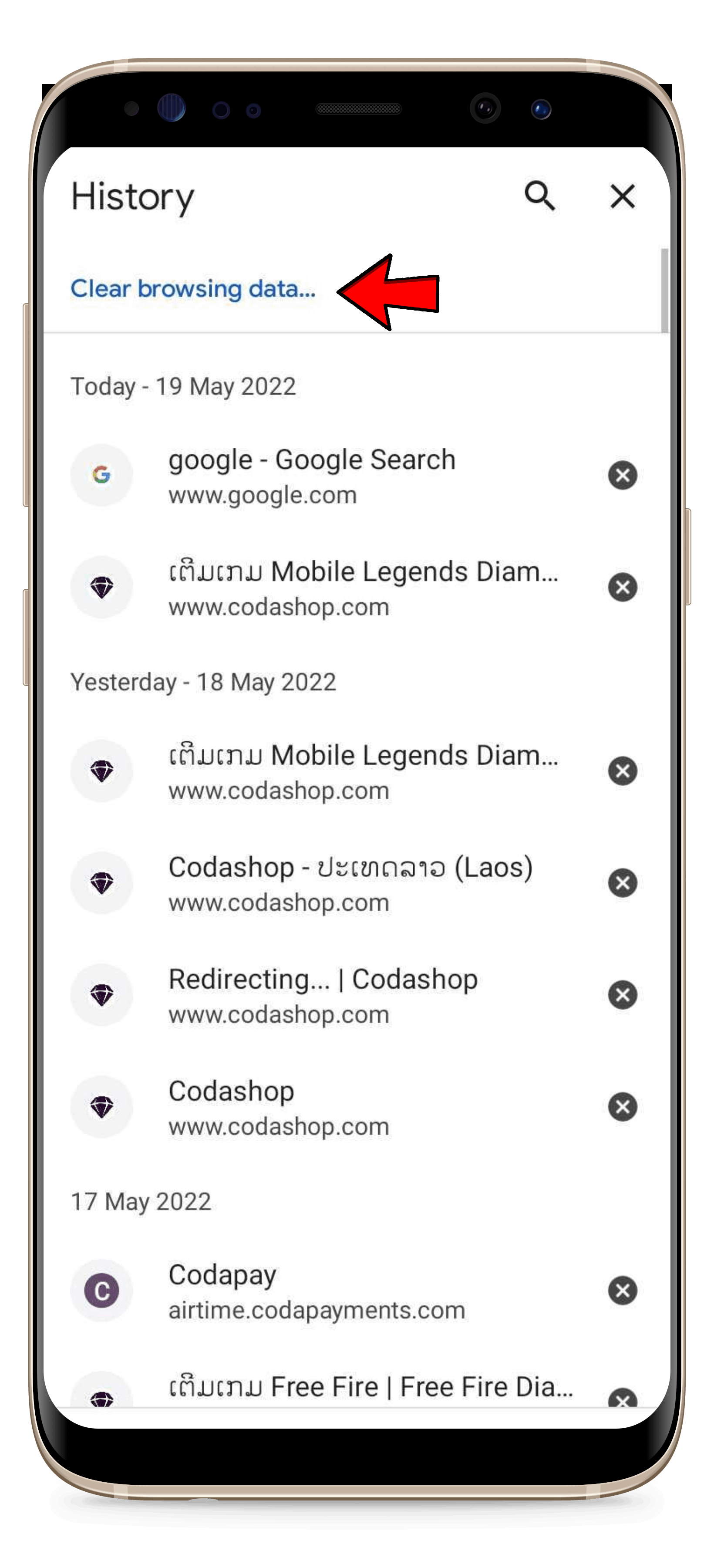Click the diamond icon beside Codashop - Laos entry
Viewport: 714px width, 1568px height.
pos(101,883)
